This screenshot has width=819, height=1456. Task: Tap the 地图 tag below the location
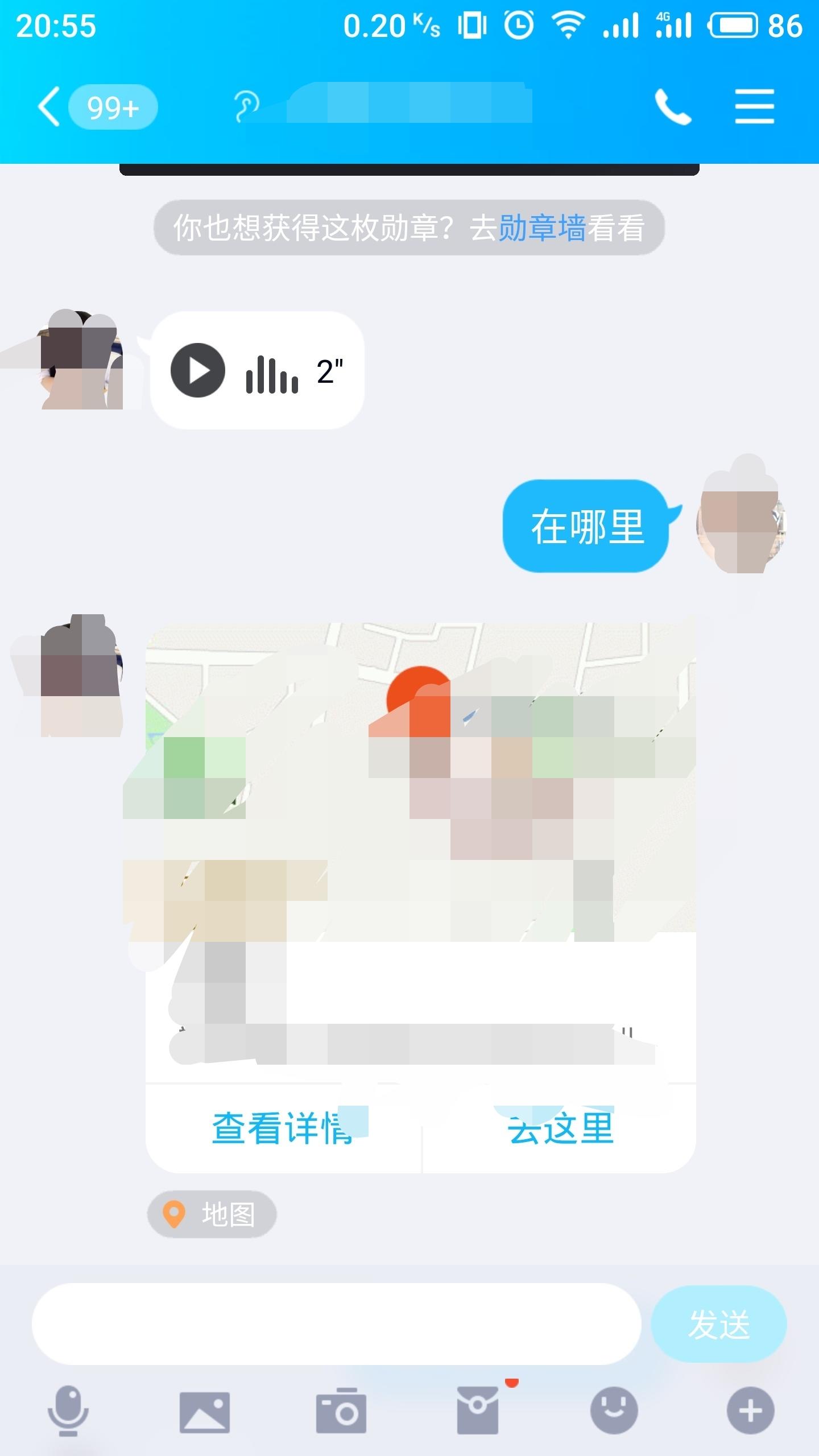click(212, 1214)
